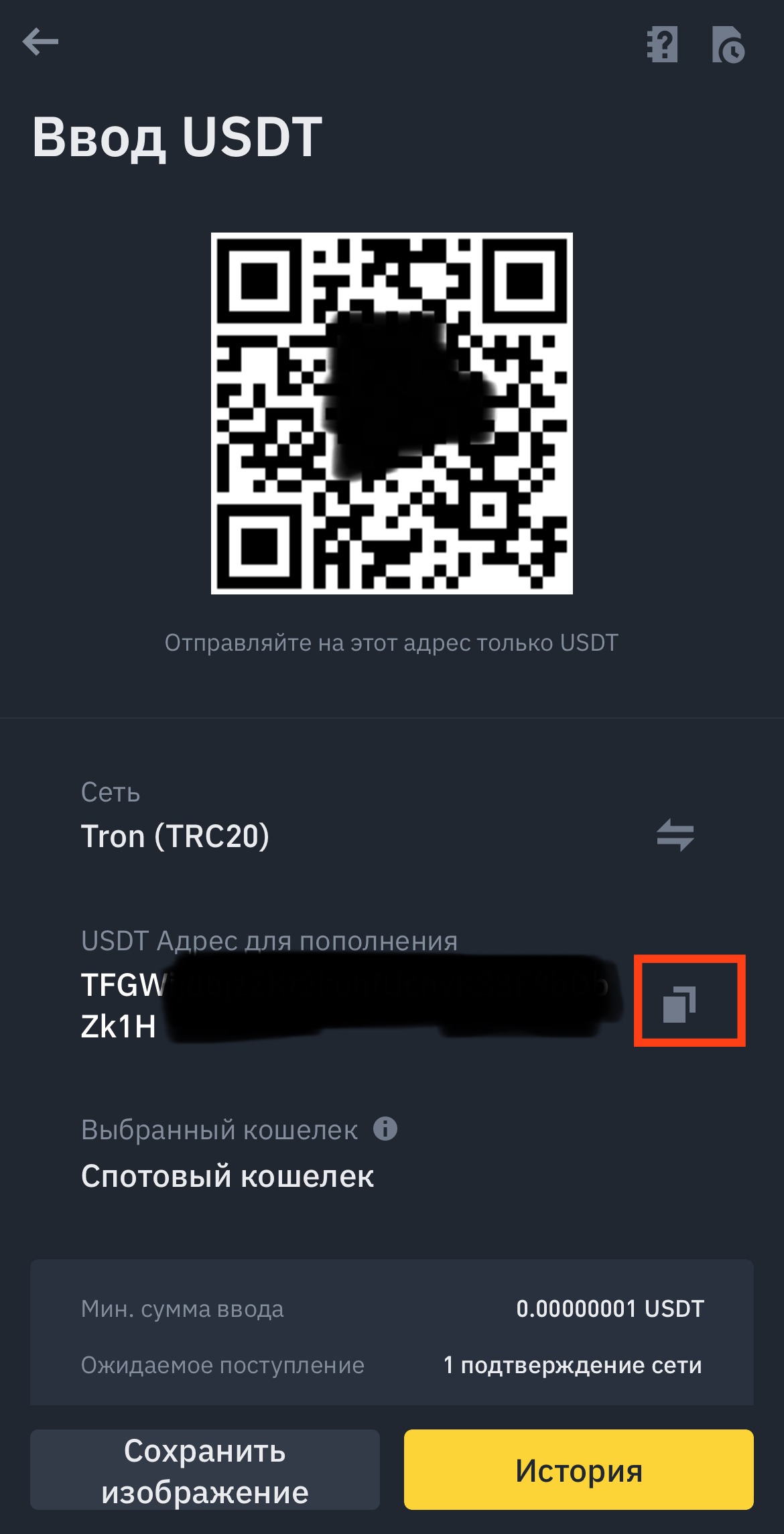
Task: Copy the USDT deposit address
Action: (x=679, y=1004)
